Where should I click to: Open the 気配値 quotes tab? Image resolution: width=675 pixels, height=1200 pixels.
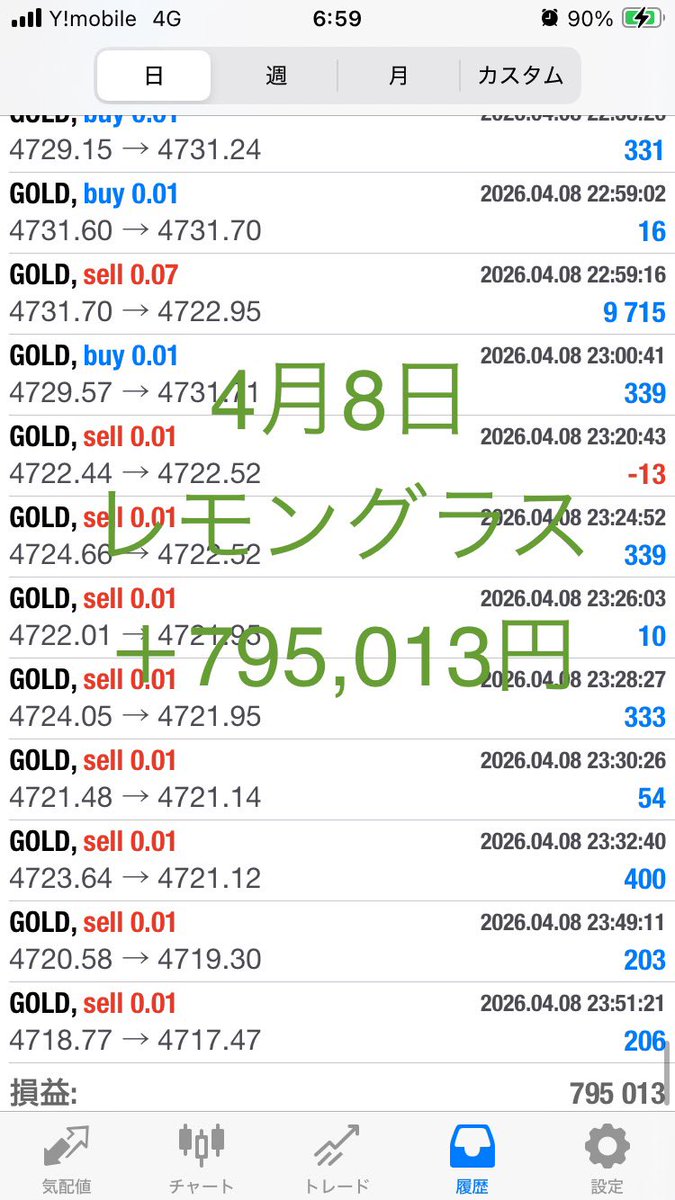67,1158
